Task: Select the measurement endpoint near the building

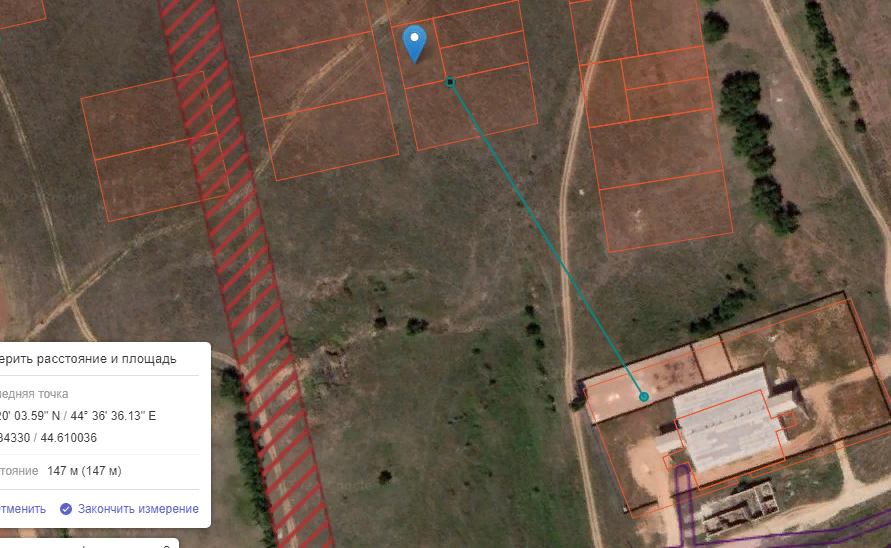Action: (x=643, y=397)
